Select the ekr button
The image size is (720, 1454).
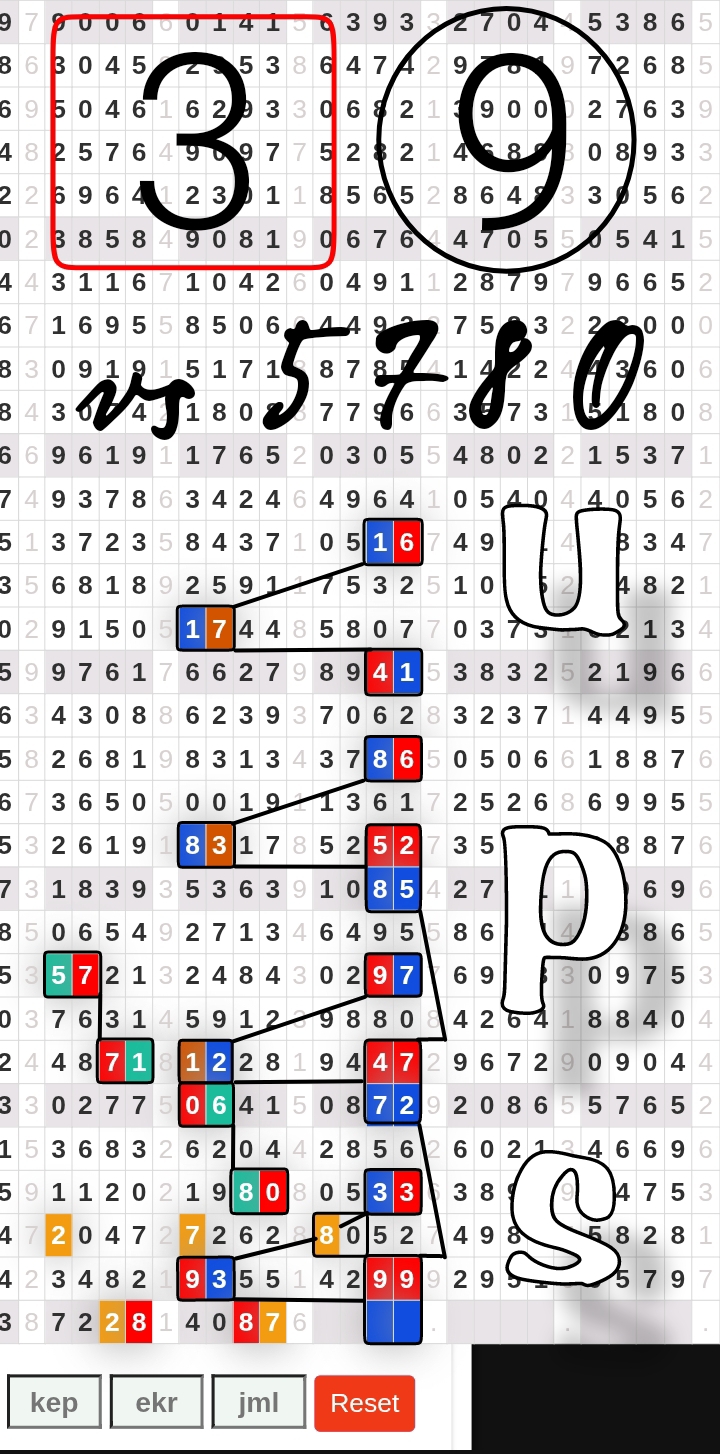click(156, 1402)
